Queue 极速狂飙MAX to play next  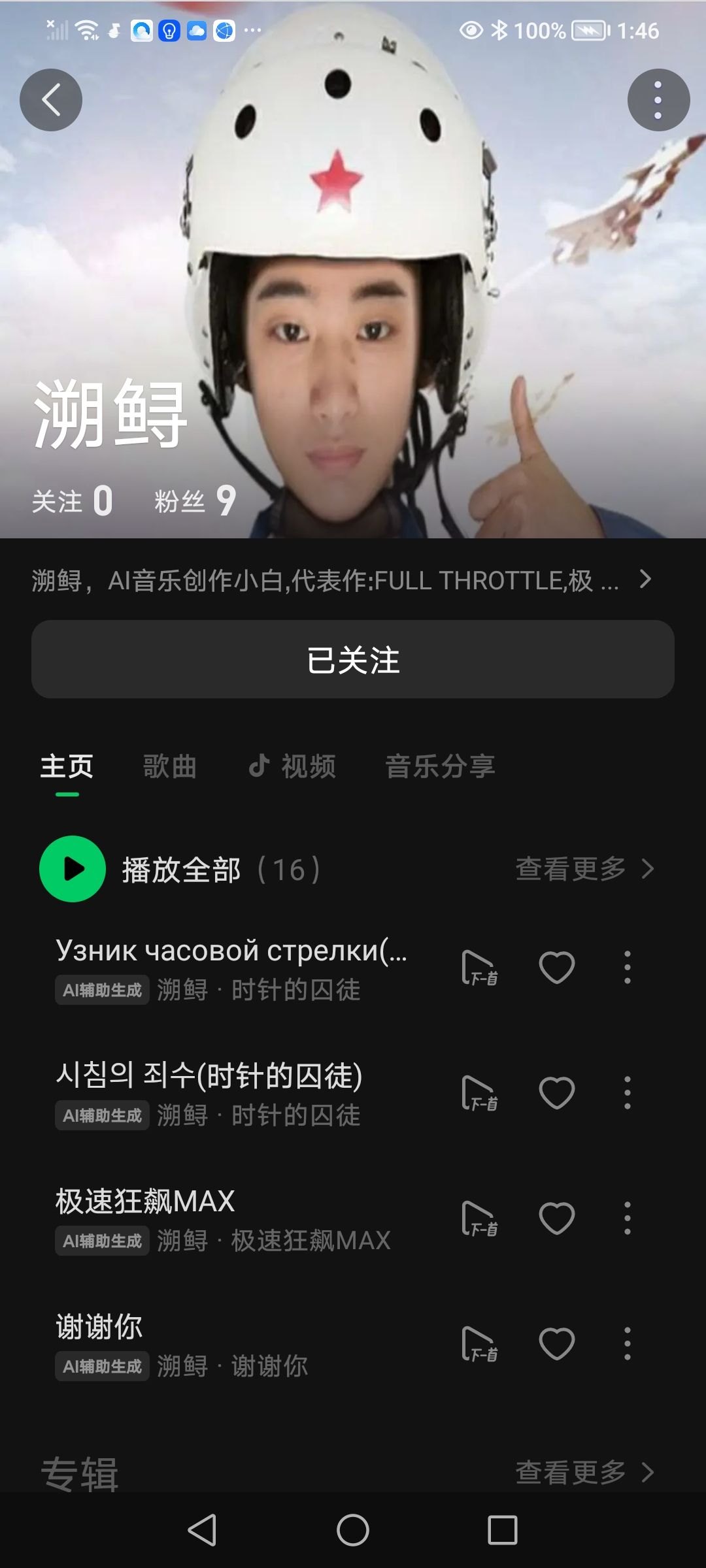pos(479,1218)
